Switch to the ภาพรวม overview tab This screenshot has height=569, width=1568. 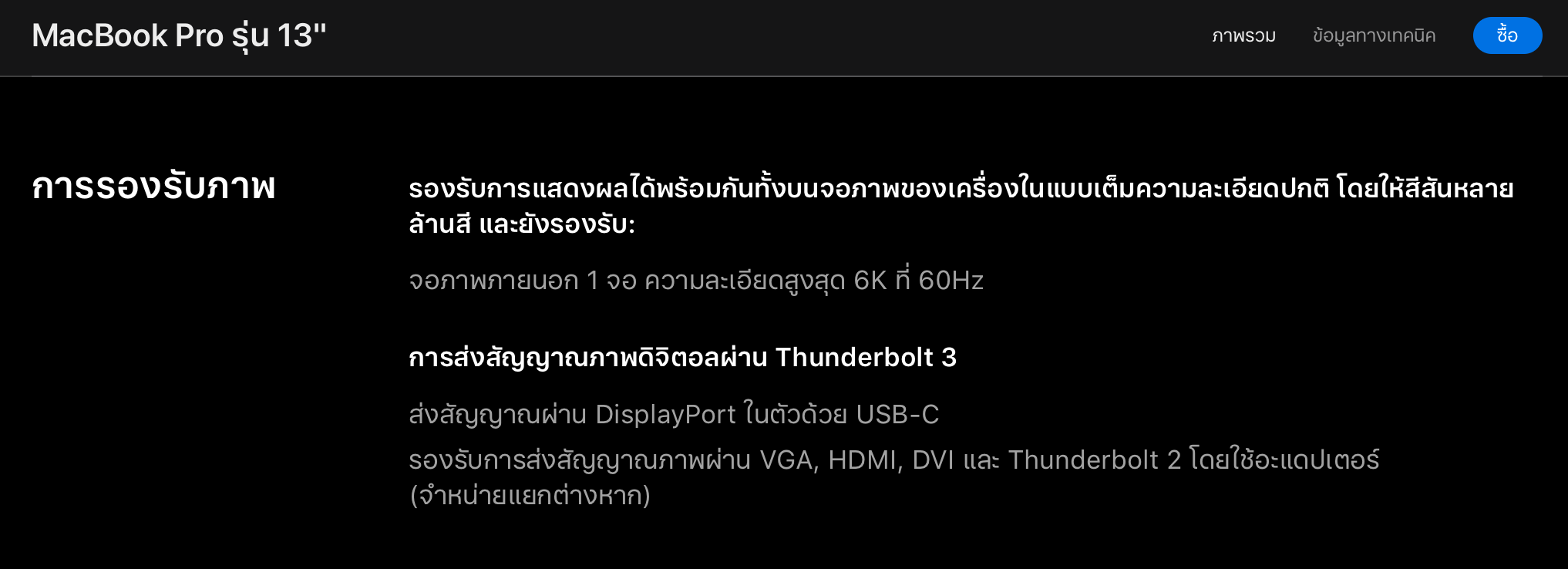point(1243,36)
